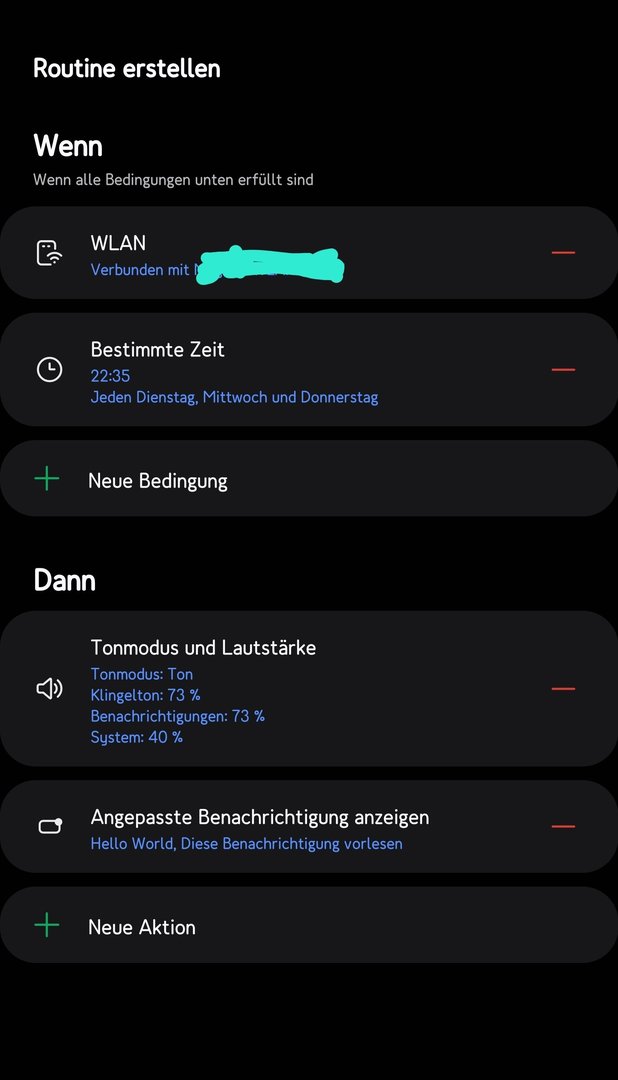Add a Neue Bedingung
The width and height of the screenshot is (618, 1080).
coord(158,480)
